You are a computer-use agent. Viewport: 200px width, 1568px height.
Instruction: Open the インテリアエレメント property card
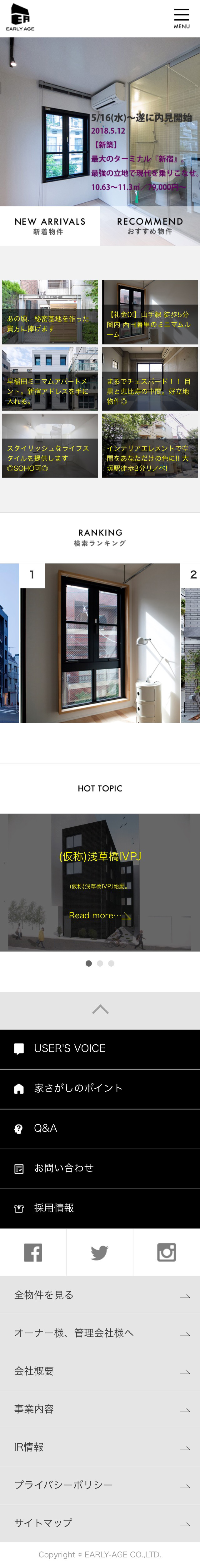[149, 445]
